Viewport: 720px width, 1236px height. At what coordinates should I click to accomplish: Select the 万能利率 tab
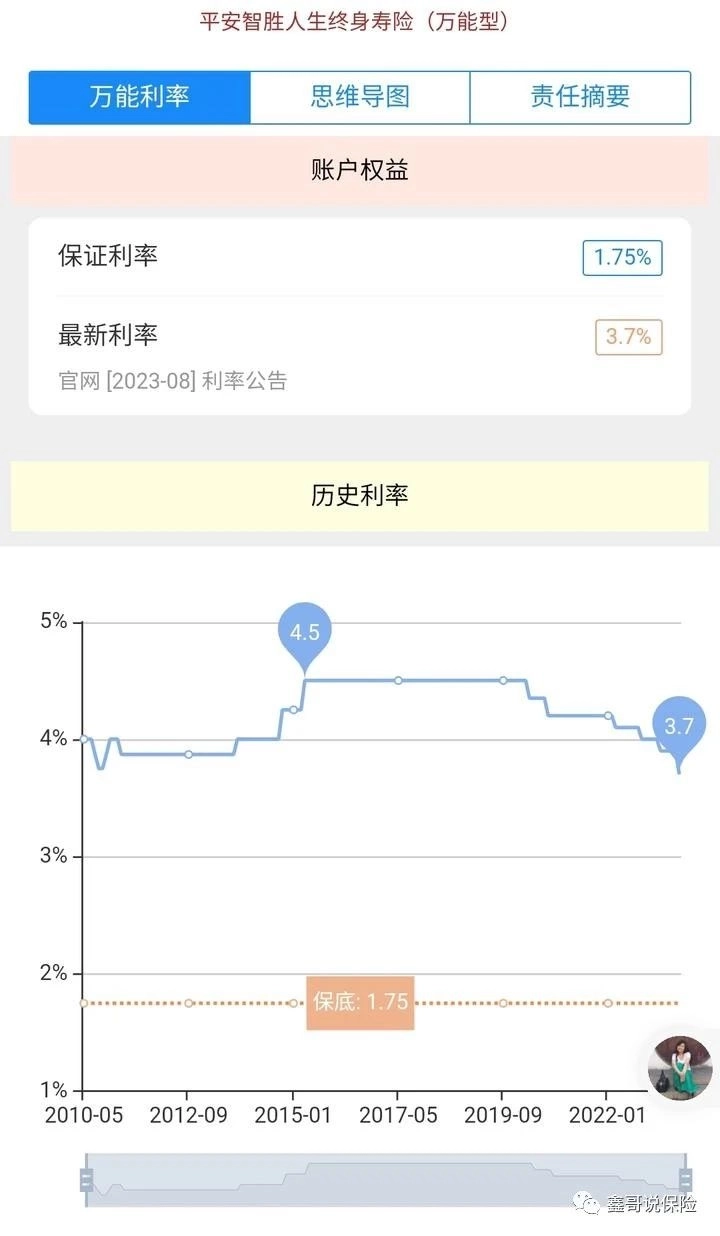pos(140,97)
